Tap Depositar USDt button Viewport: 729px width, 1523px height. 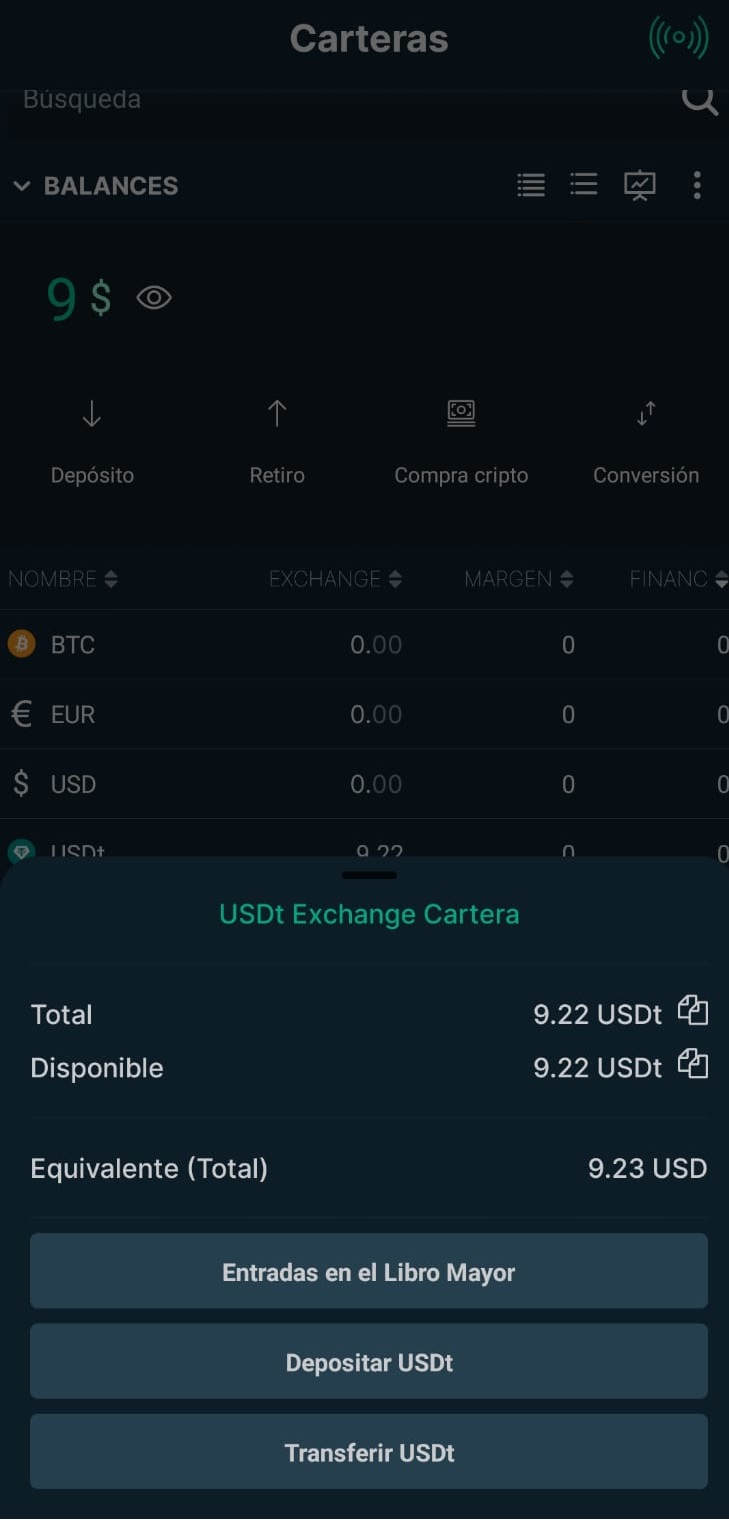click(x=369, y=1361)
